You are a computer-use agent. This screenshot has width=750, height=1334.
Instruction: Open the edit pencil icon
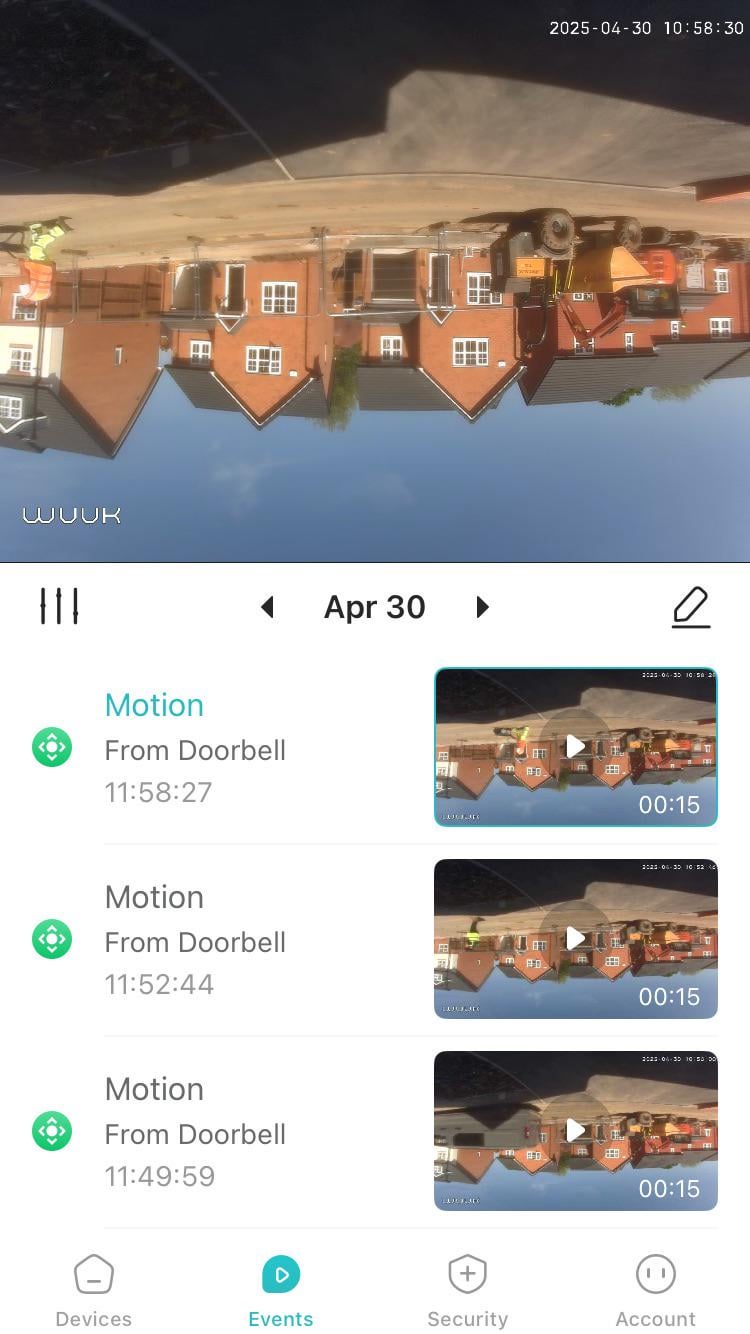click(x=690, y=607)
